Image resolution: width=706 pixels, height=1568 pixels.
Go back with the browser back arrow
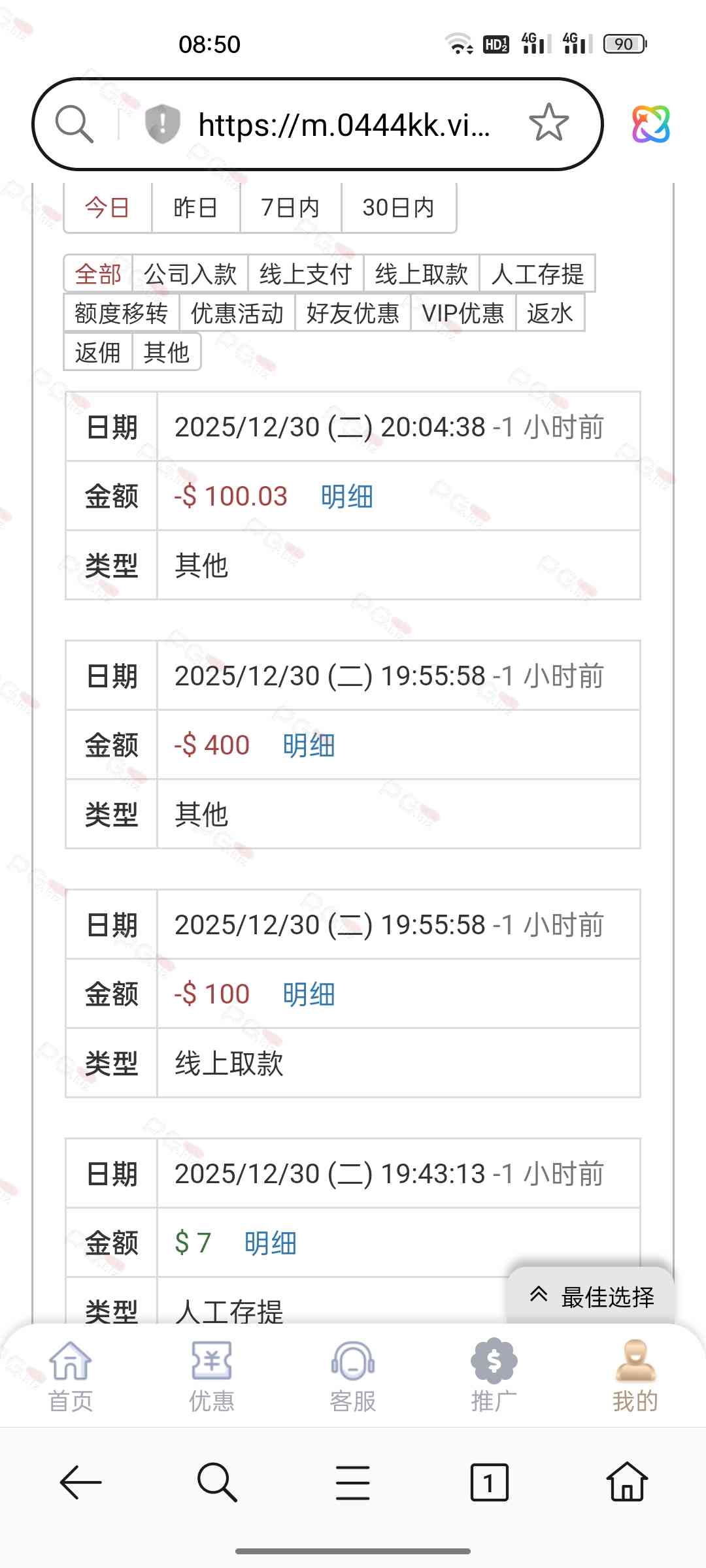(81, 1483)
